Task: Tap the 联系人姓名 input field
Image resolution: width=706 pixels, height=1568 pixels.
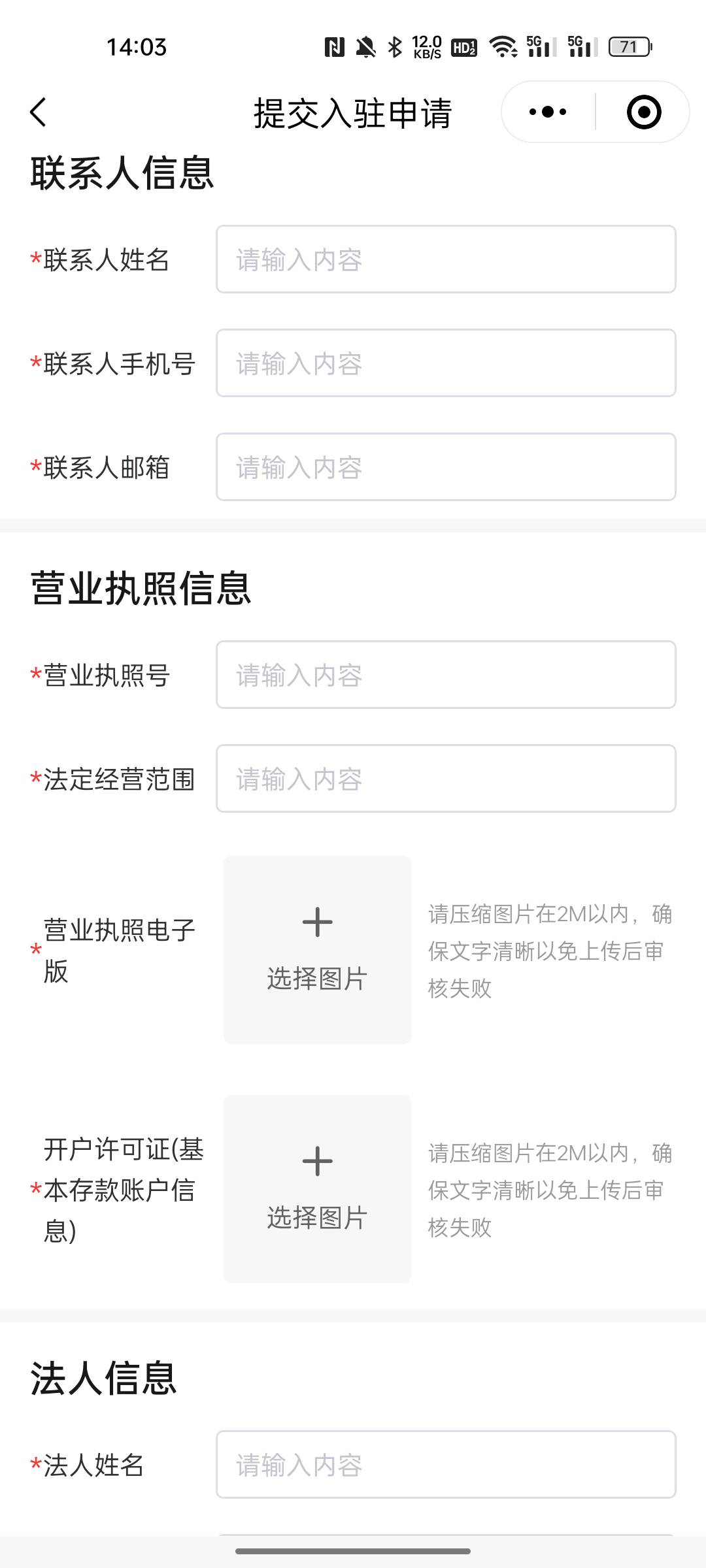Action: pyautogui.click(x=446, y=259)
